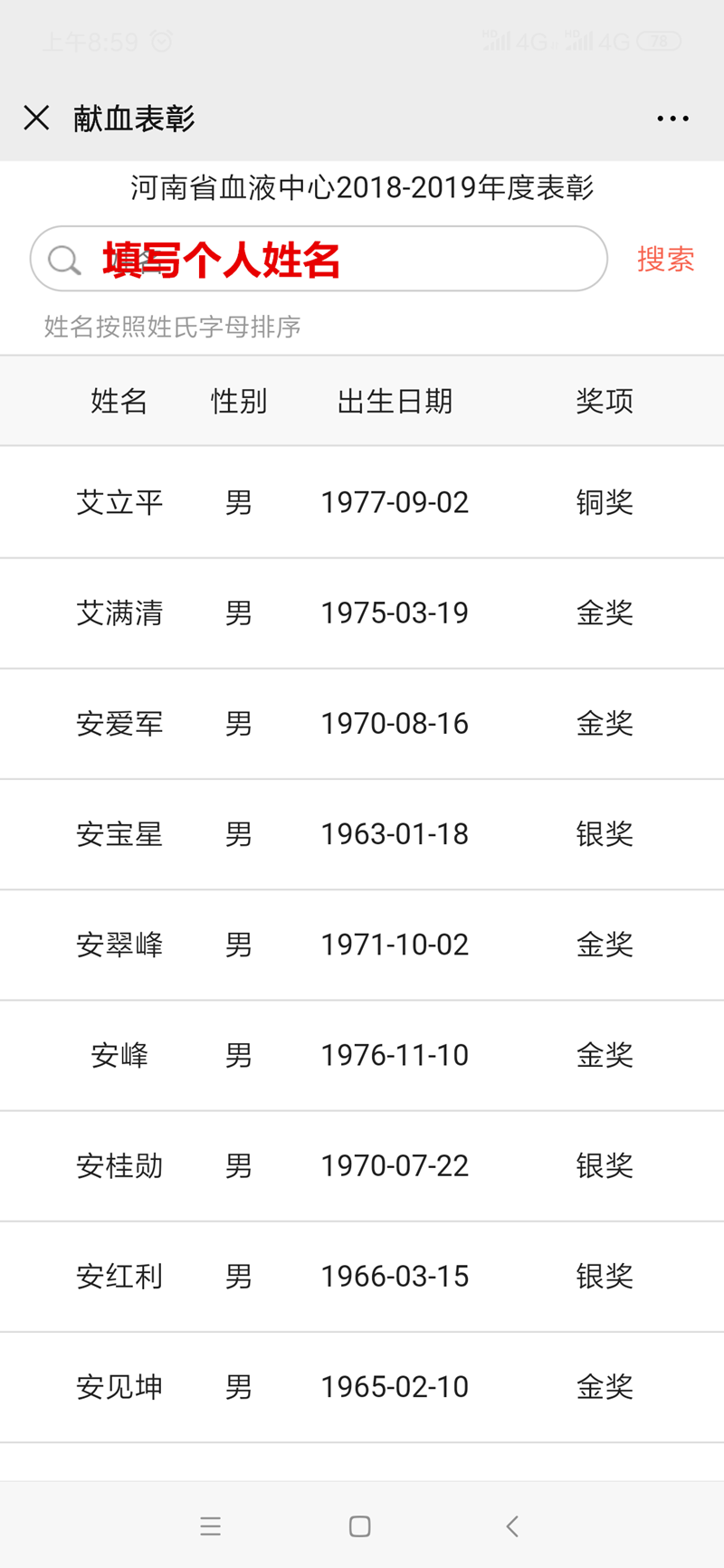Go to the system home screen
This screenshot has height=1568, width=724.
click(360, 1526)
